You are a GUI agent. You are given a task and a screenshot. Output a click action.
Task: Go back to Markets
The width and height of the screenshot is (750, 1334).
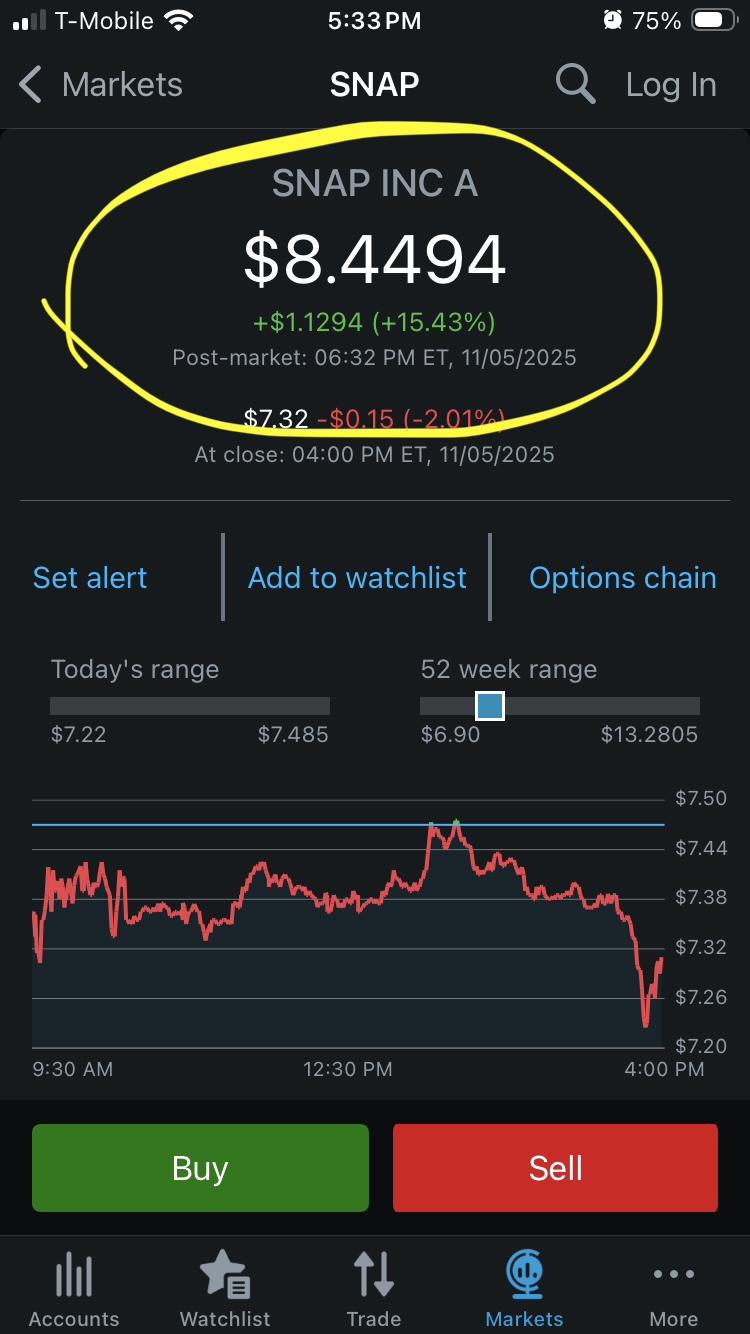pos(100,85)
